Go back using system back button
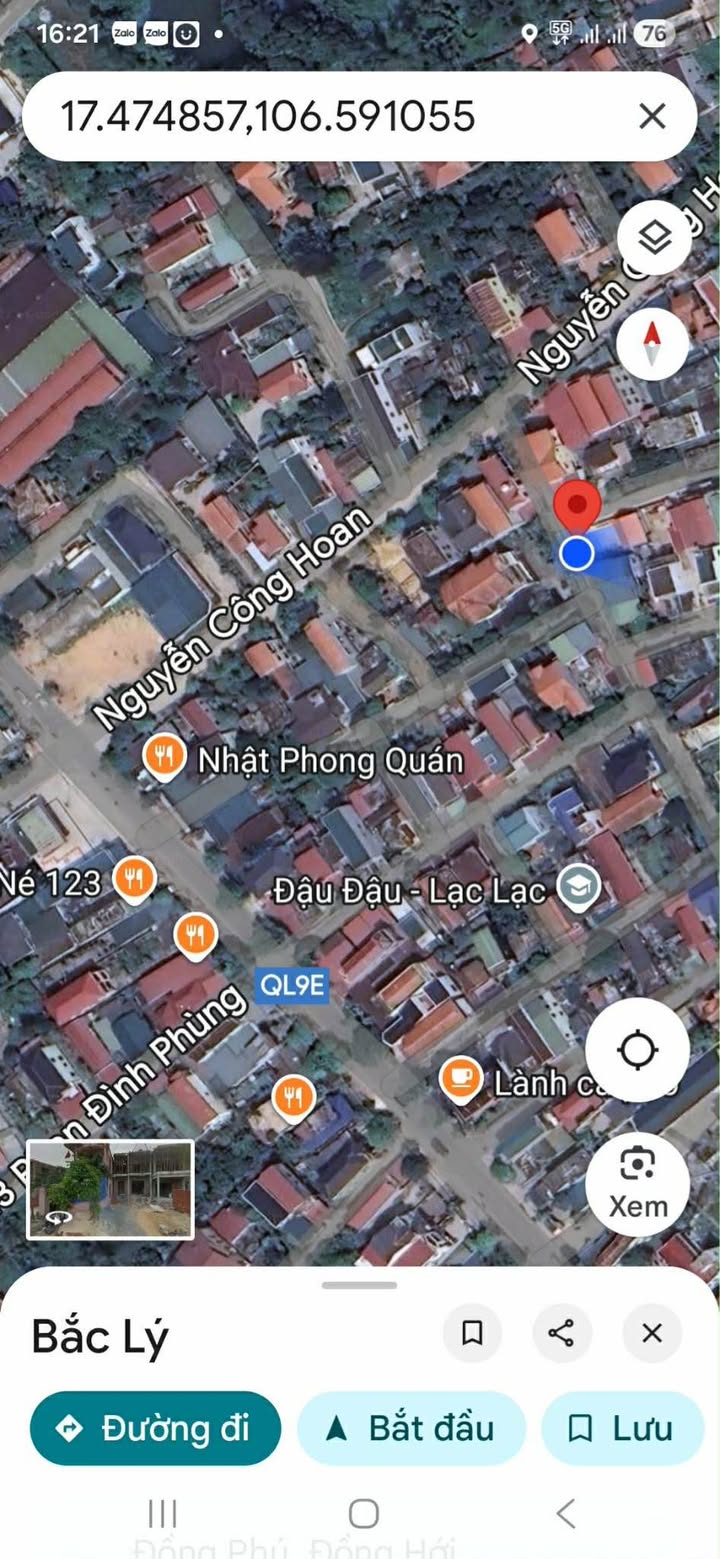The width and height of the screenshot is (720, 1559). (566, 1513)
